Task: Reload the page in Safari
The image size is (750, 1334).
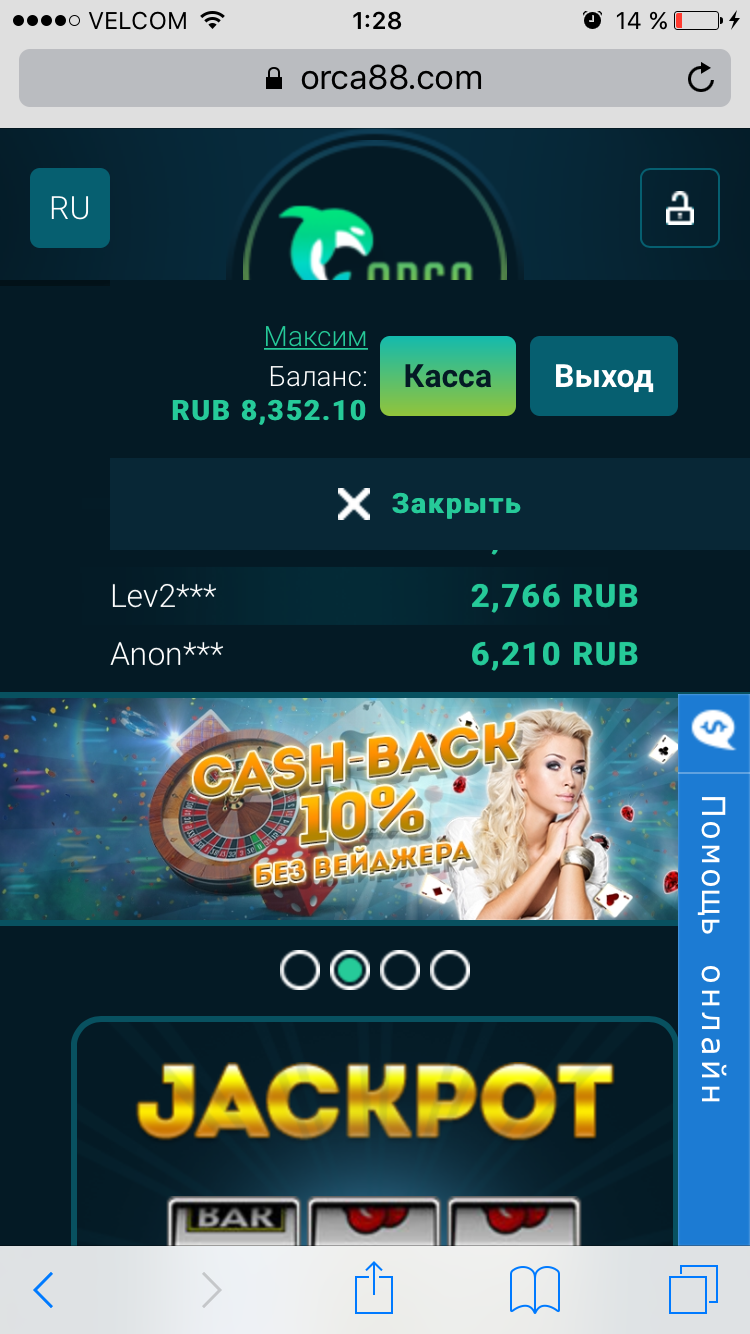Action: (x=701, y=78)
